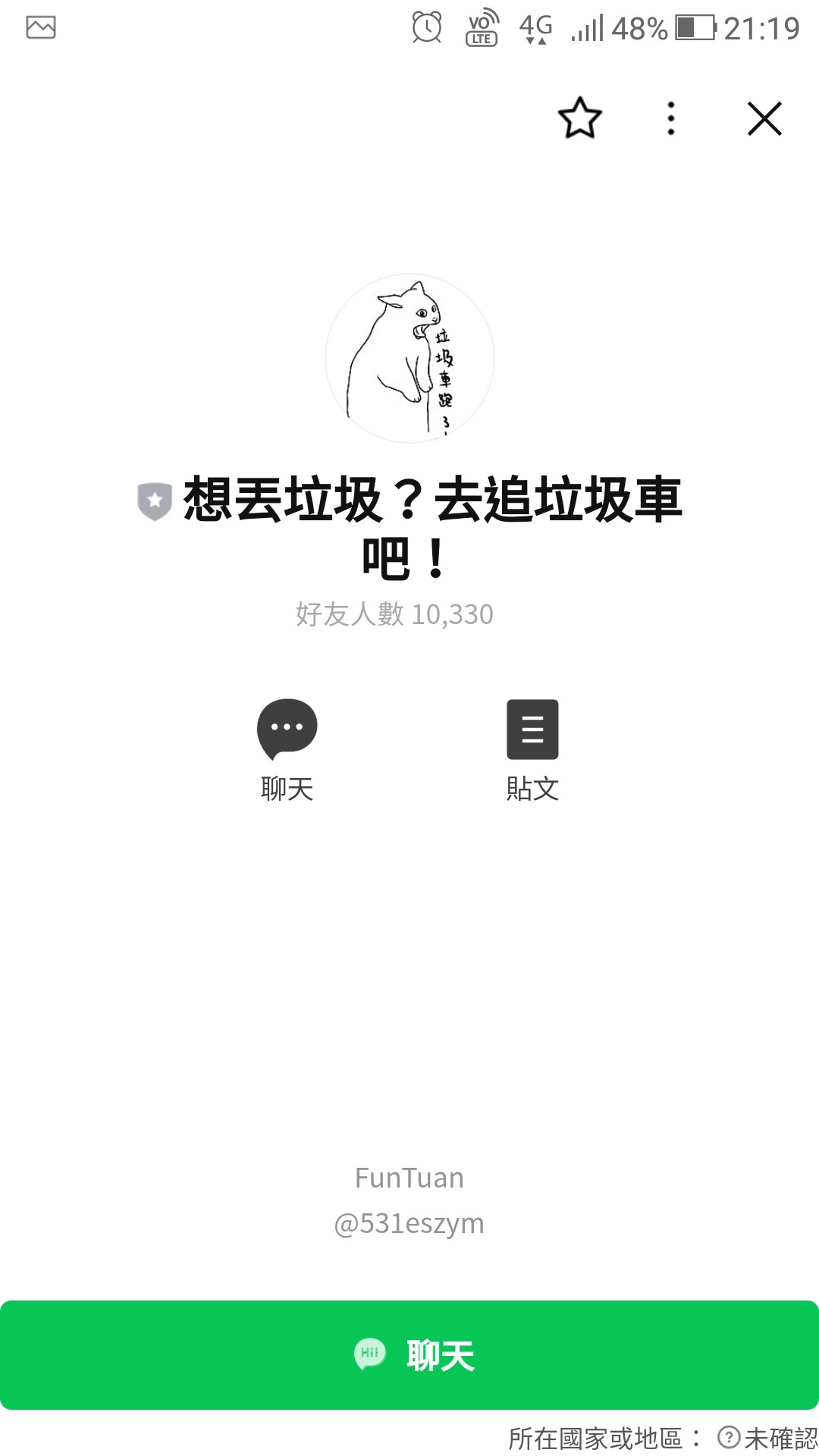Add this account to favorites with the star

580,118
